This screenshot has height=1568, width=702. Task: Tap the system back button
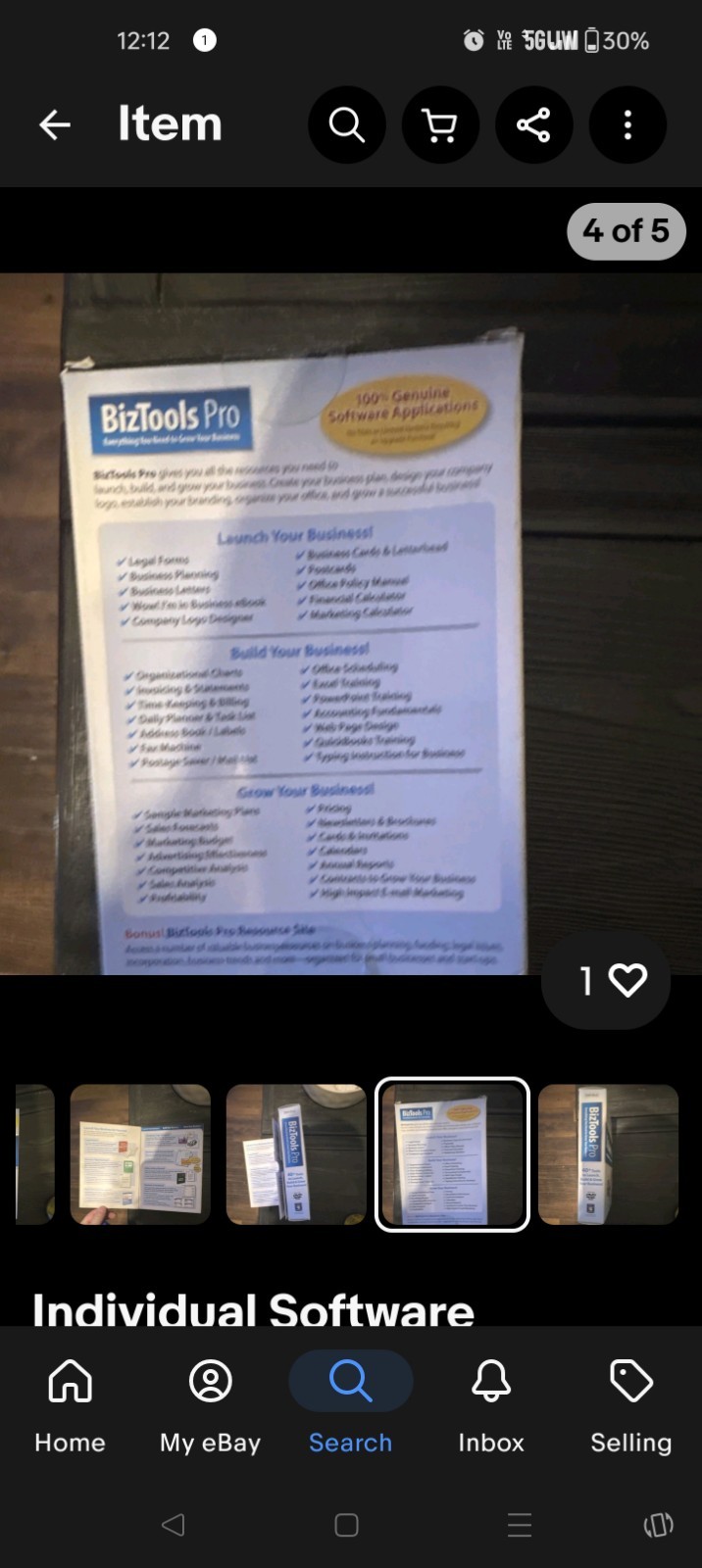[174, 1525]
